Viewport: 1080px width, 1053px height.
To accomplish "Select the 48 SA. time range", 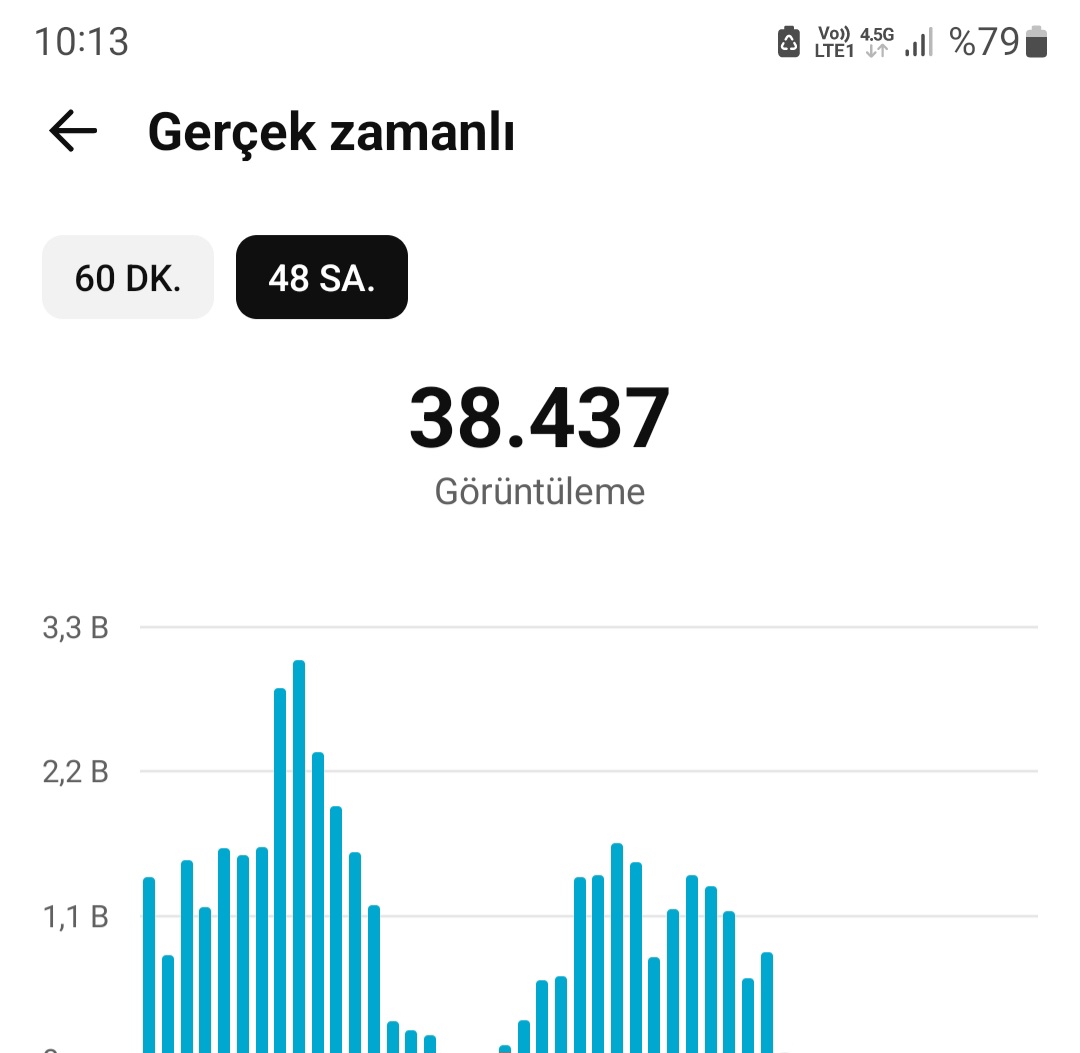I will [x=322, y=277].
